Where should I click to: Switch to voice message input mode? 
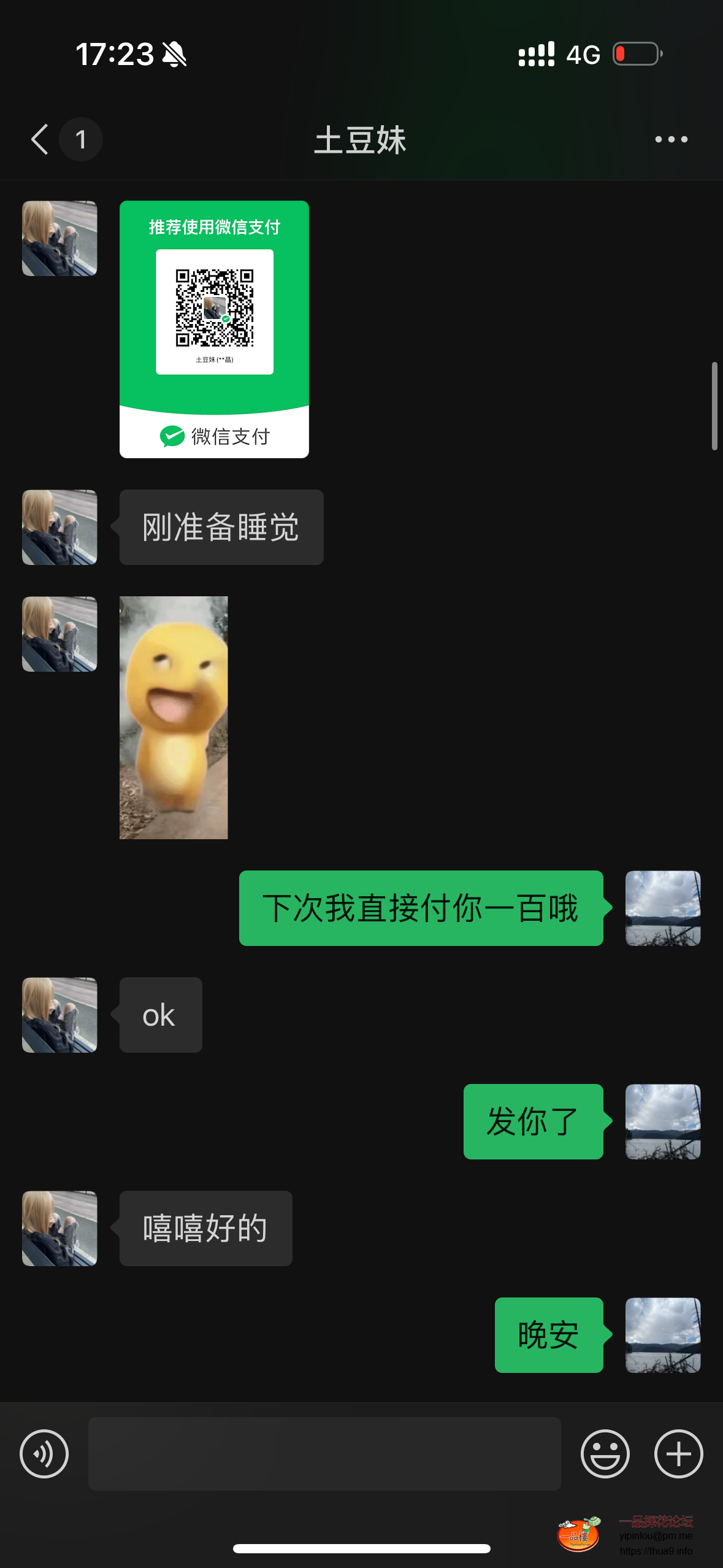(44, 1454)
